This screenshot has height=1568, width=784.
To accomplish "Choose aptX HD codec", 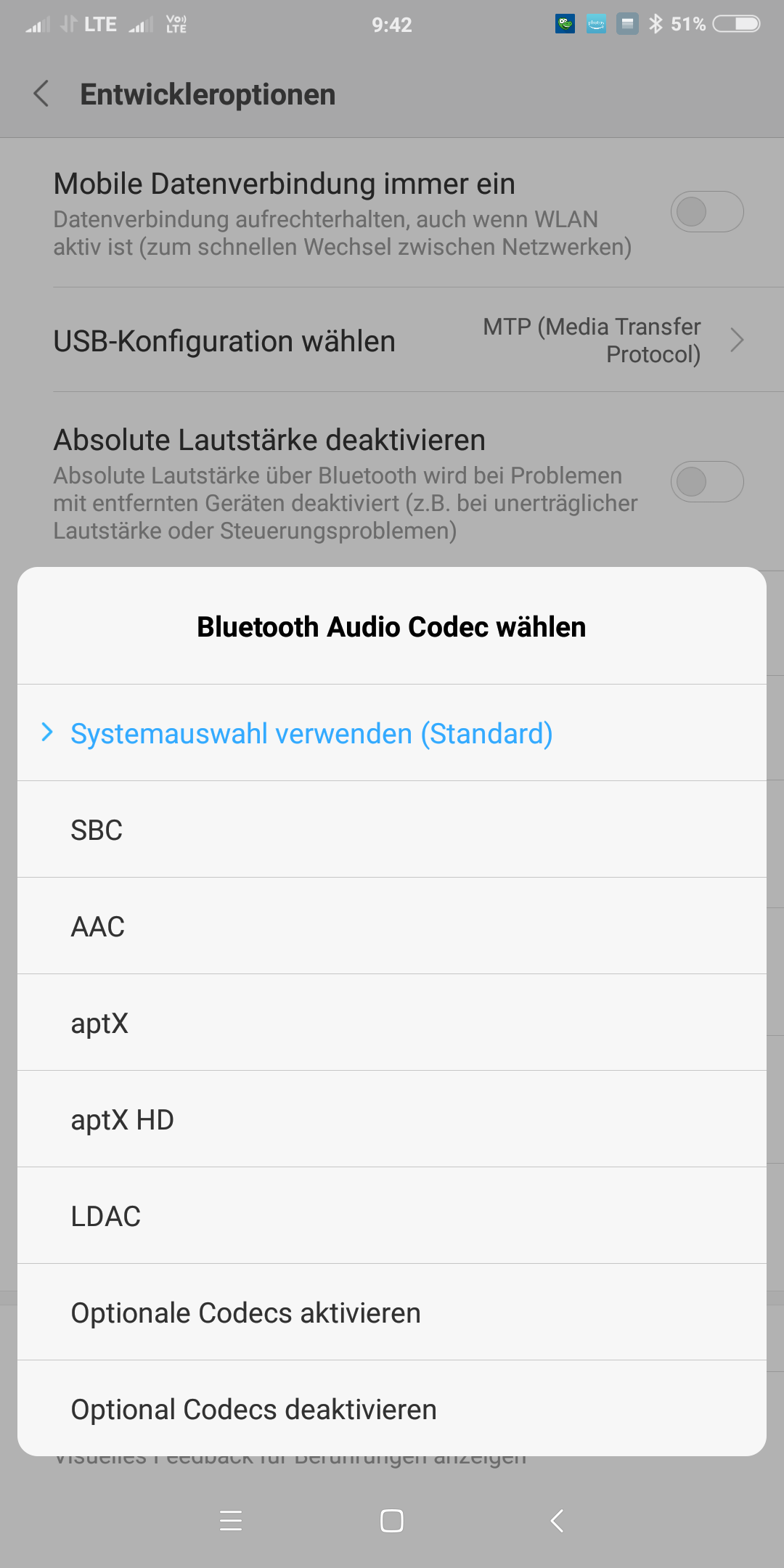I will (x=392, y=1119).
